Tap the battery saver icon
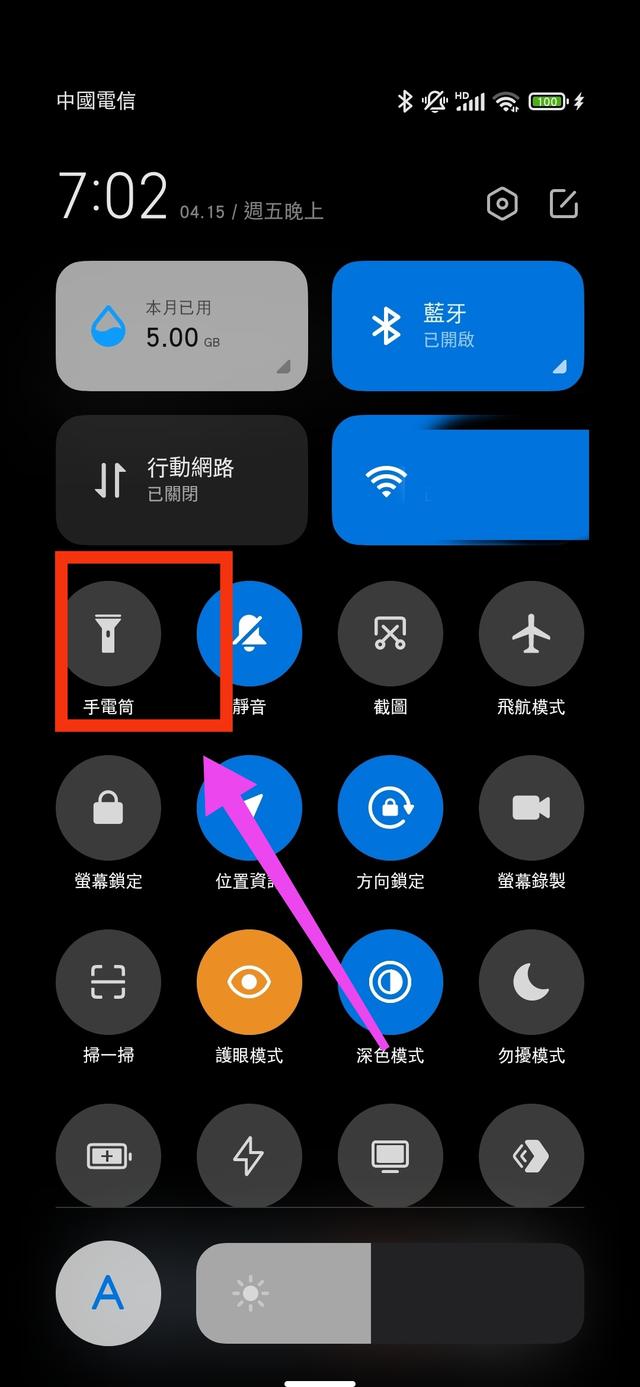 108,1156
